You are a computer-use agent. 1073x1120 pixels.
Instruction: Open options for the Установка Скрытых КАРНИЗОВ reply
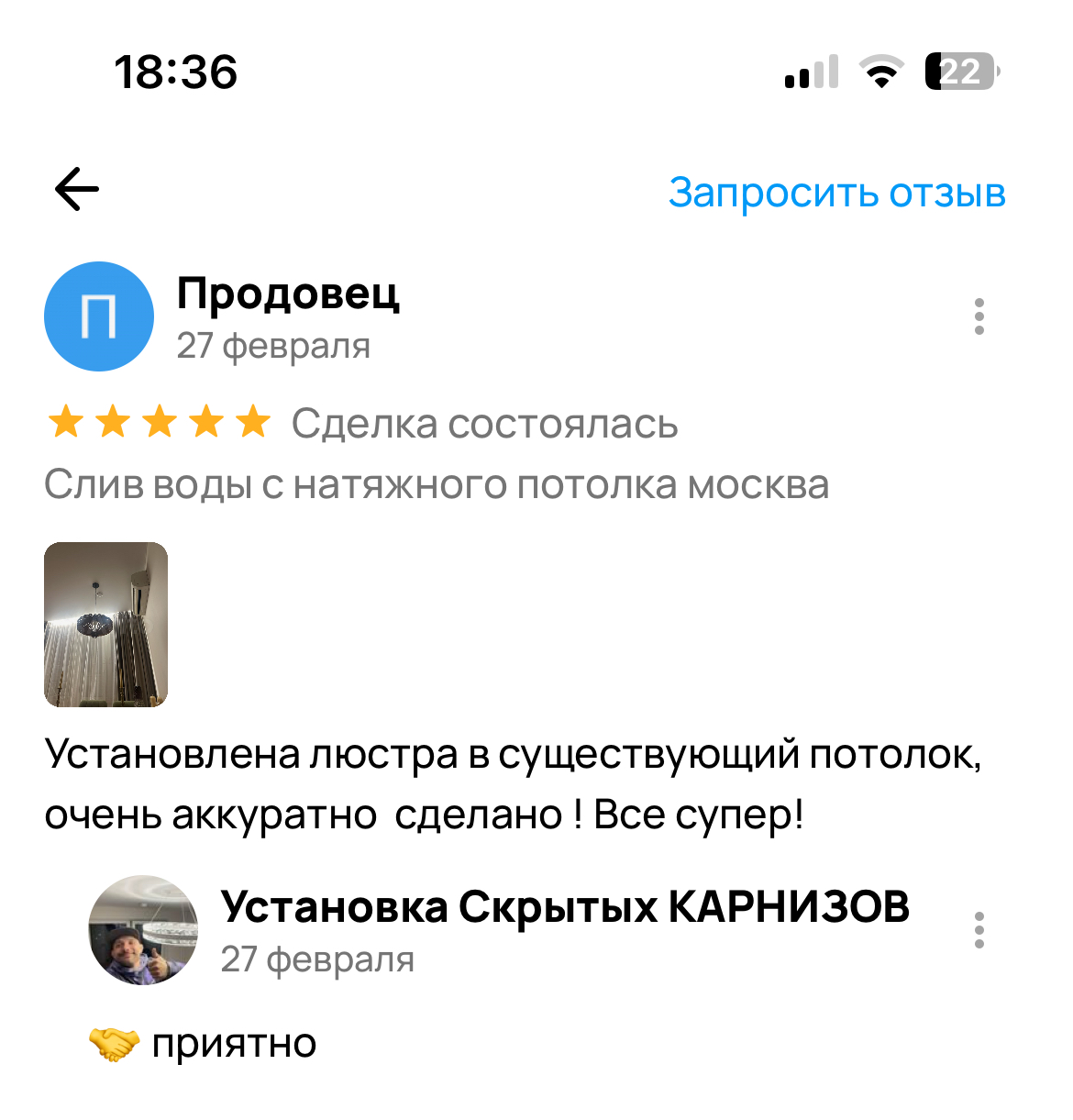(979, 930)
